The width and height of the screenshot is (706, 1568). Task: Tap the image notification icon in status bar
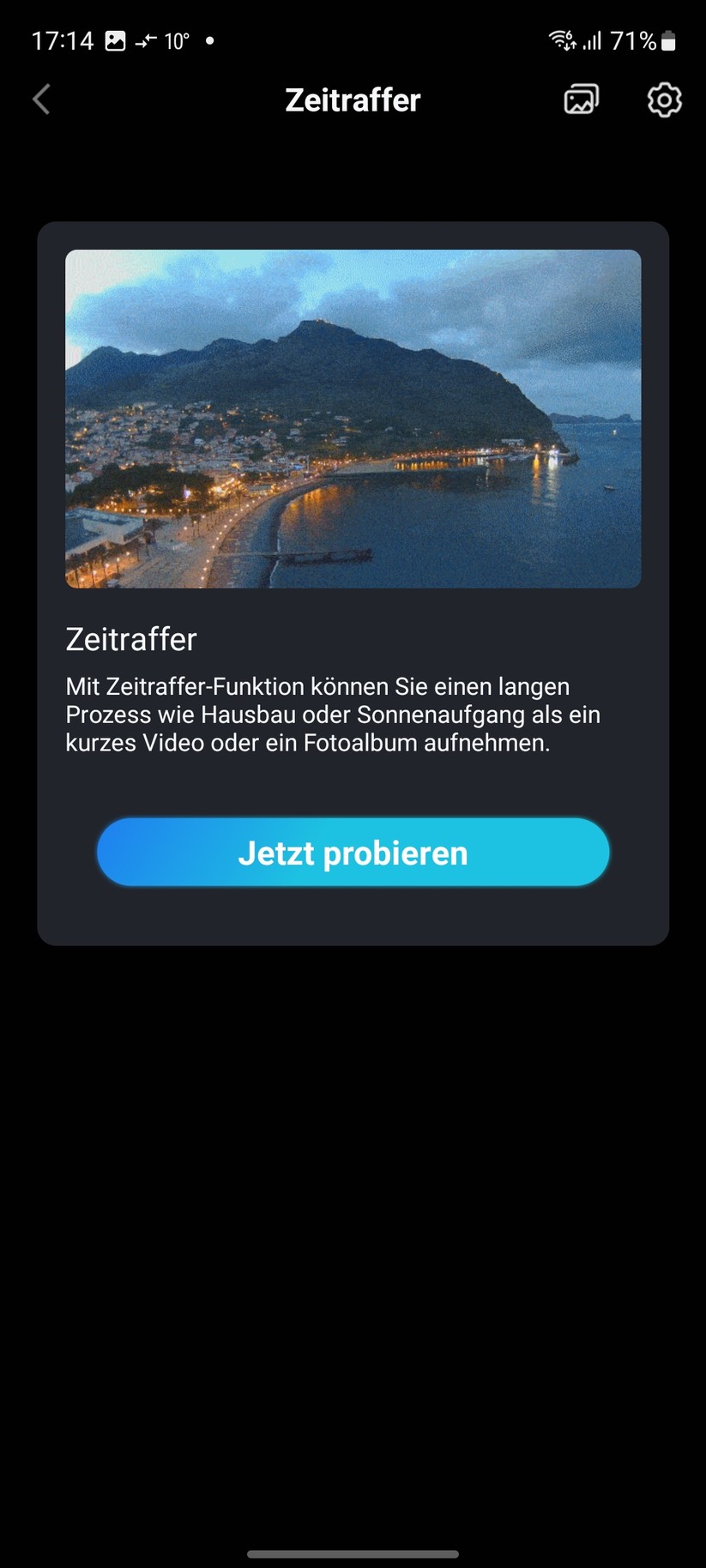[x=115, y=39]
